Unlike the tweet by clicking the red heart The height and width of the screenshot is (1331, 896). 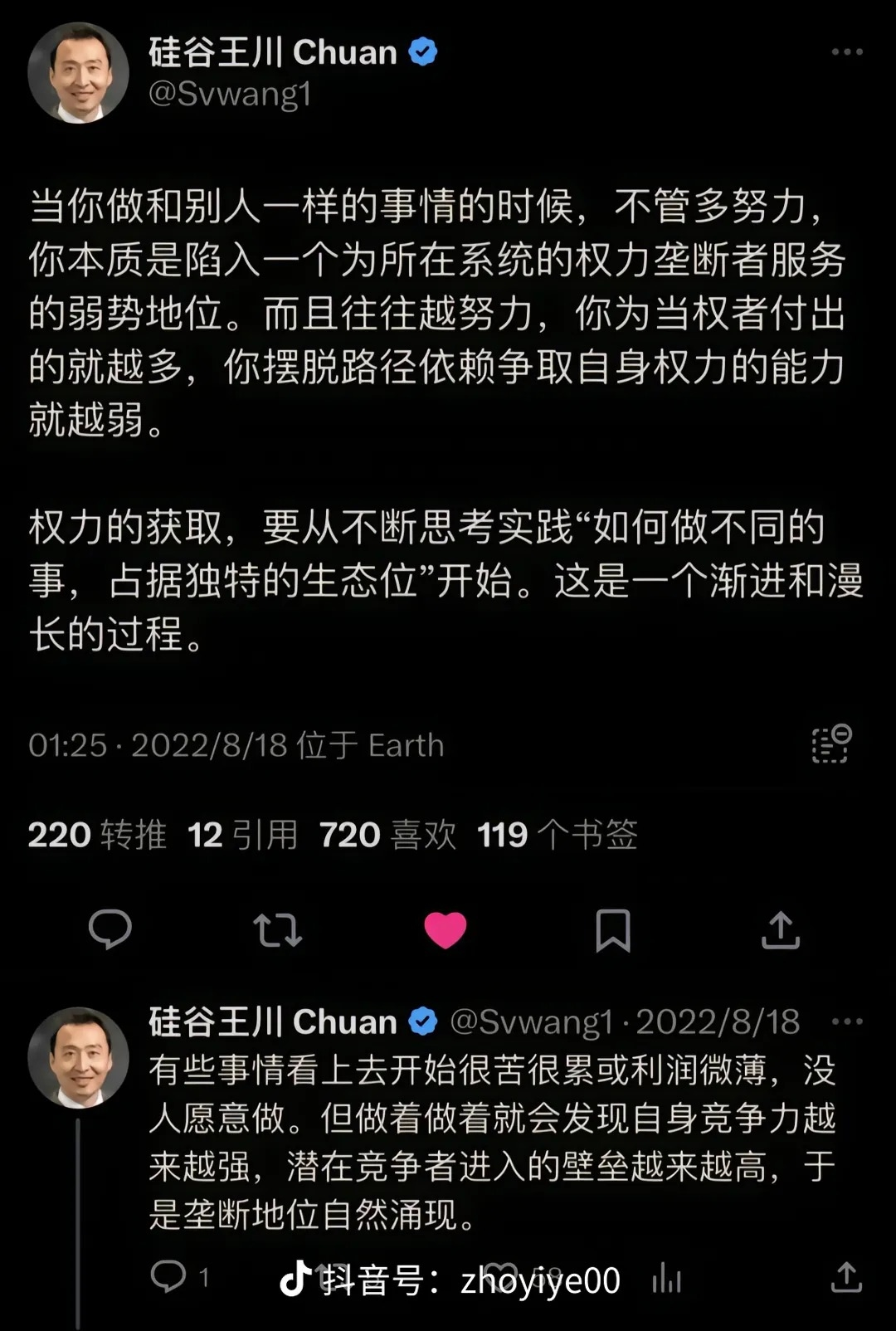point(447,932)
